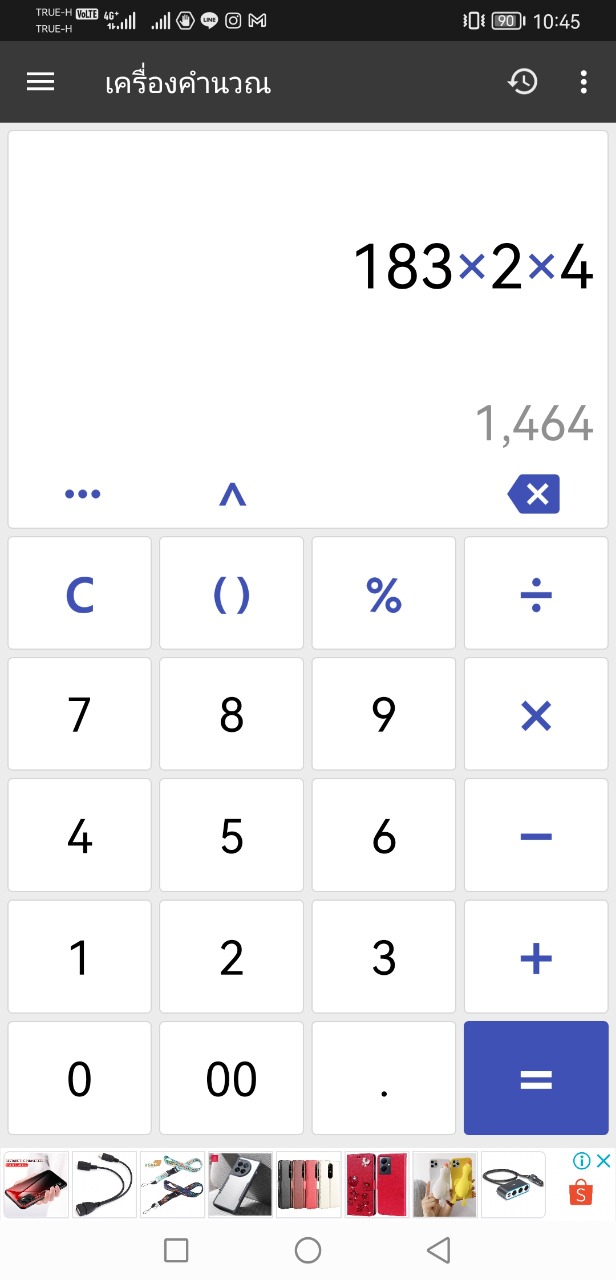Tap the double zero key
616x1280 pixels.
point(232,1078)
